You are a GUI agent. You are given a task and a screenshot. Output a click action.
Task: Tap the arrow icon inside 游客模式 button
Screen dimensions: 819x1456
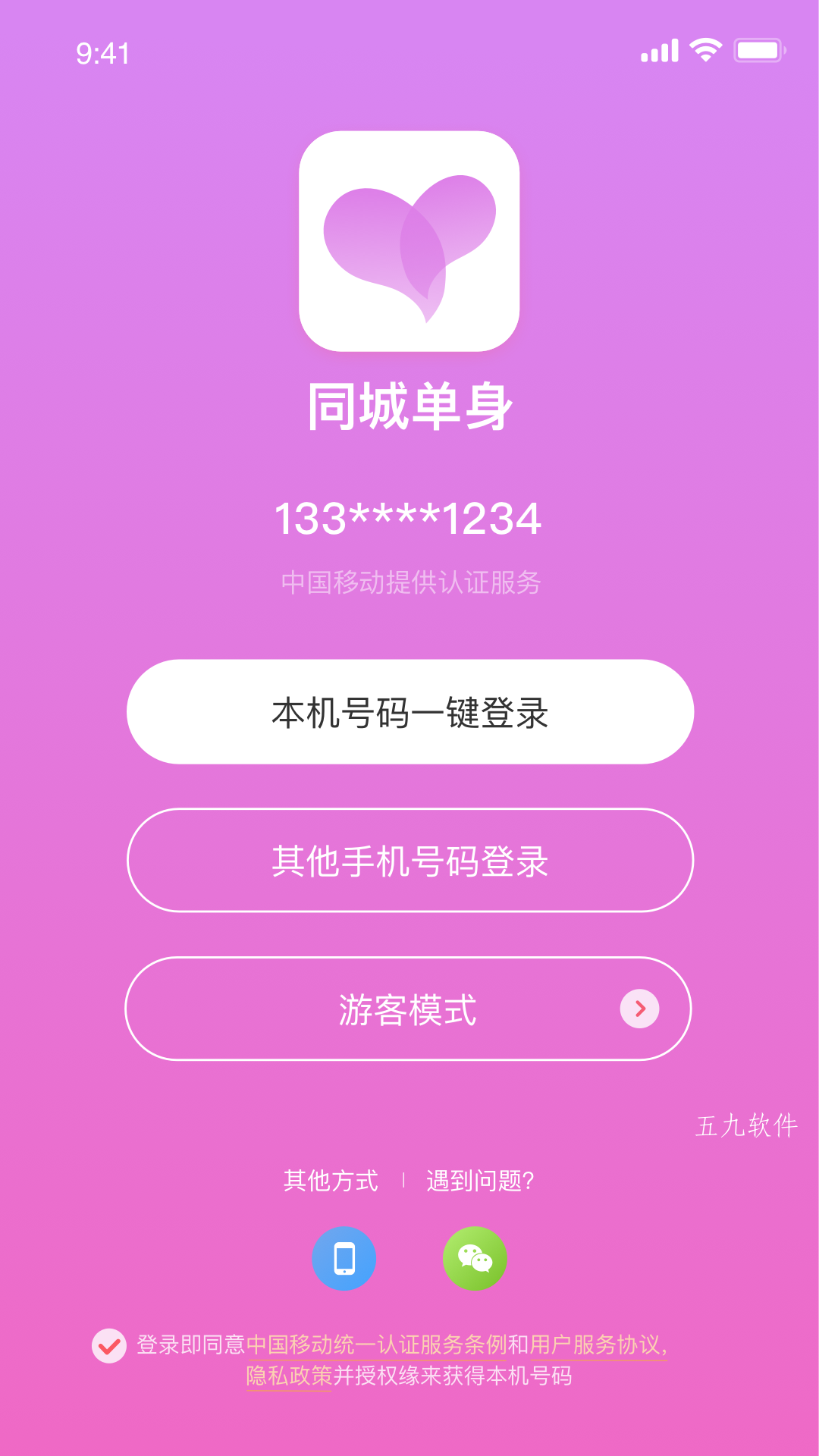click(639, 1009)
